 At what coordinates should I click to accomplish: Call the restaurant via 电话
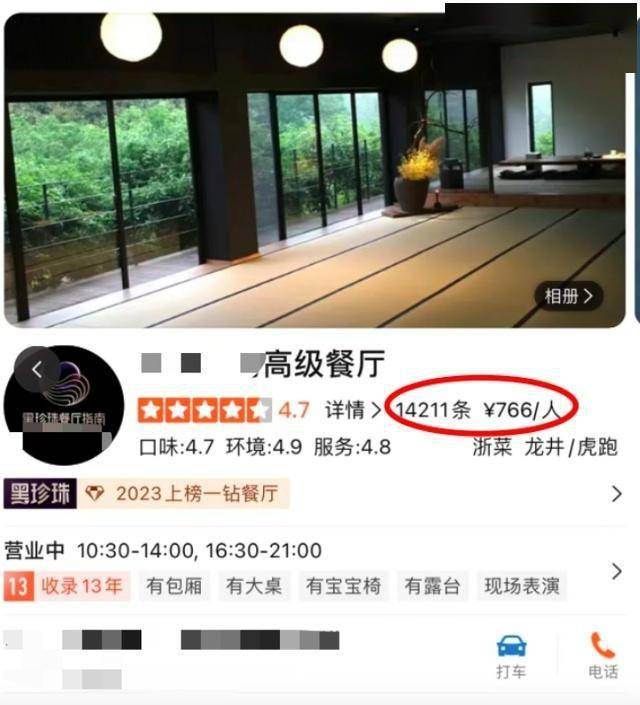602,656
